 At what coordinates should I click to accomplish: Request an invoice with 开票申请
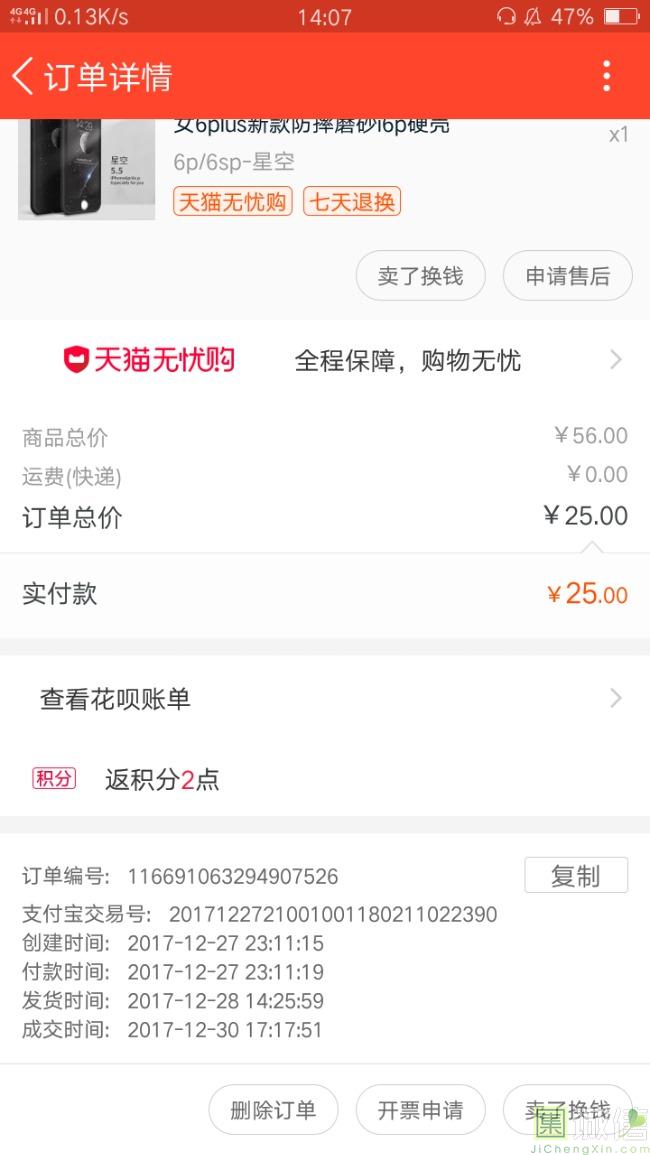(420, 1110)
